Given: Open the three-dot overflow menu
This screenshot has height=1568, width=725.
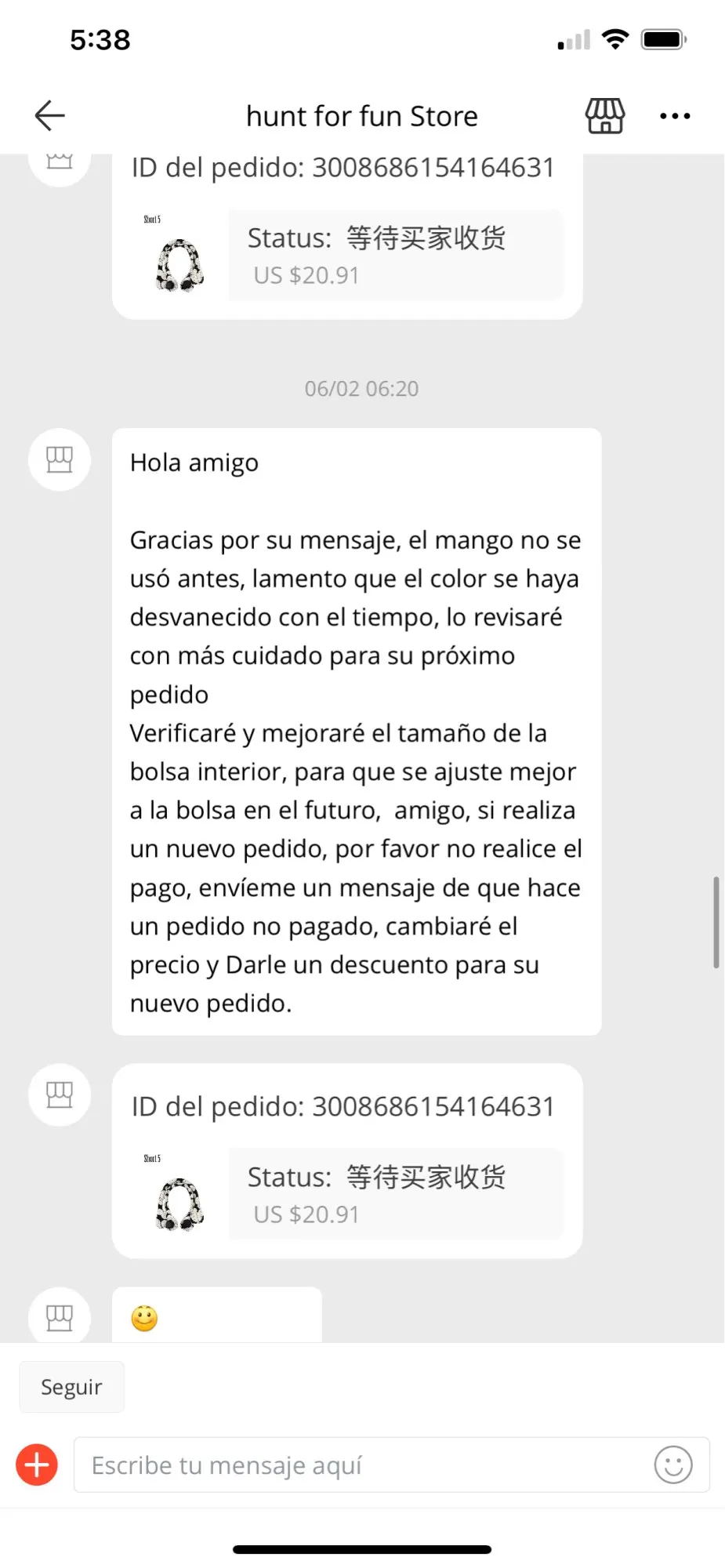Looking at the screenshot, I should pos(675,116).
